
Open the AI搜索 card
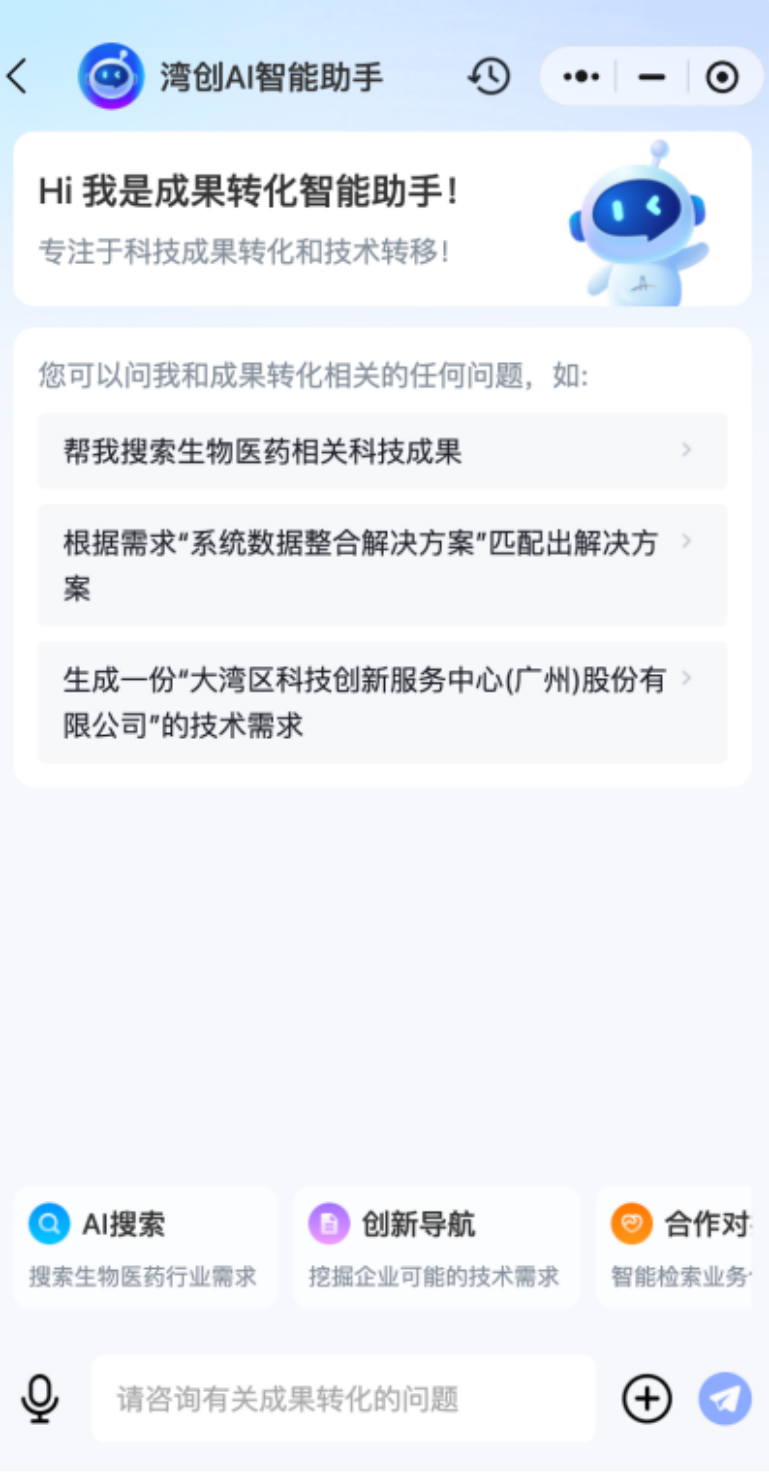144,1247
